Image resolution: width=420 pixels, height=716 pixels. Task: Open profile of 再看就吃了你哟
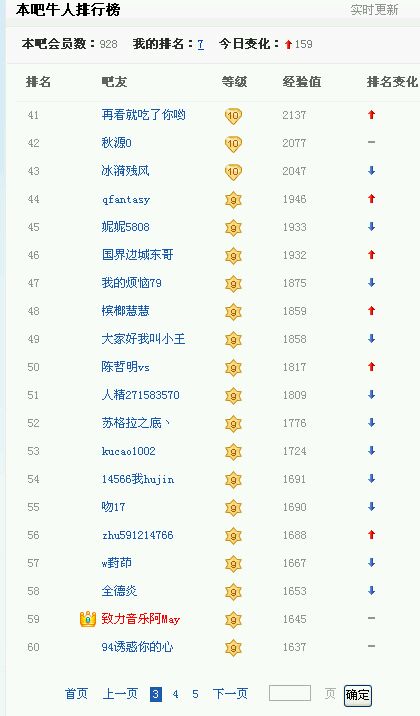pos(143,115)
